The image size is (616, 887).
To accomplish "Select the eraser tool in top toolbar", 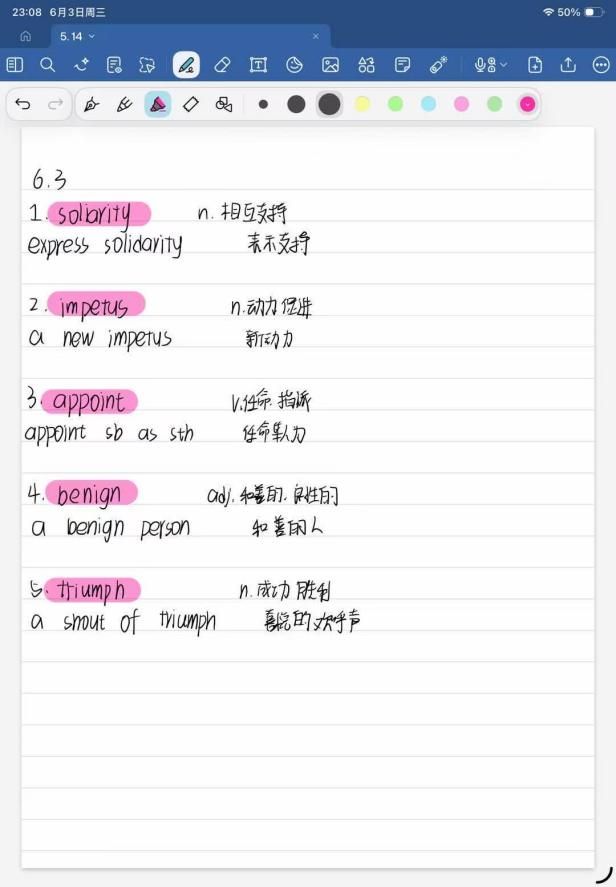I will pos(222,65).
